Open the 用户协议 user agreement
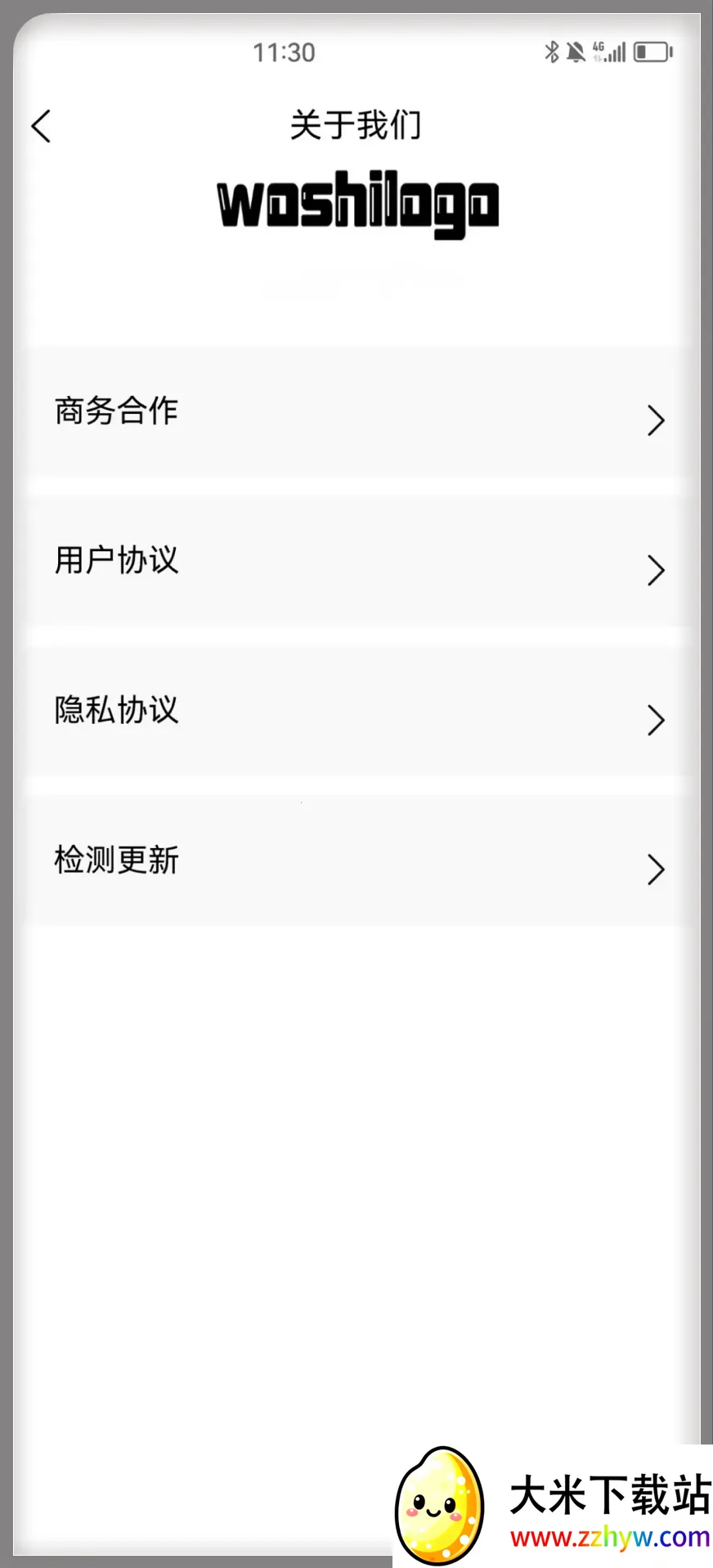713x1568 pixels. tap(117, 561)
